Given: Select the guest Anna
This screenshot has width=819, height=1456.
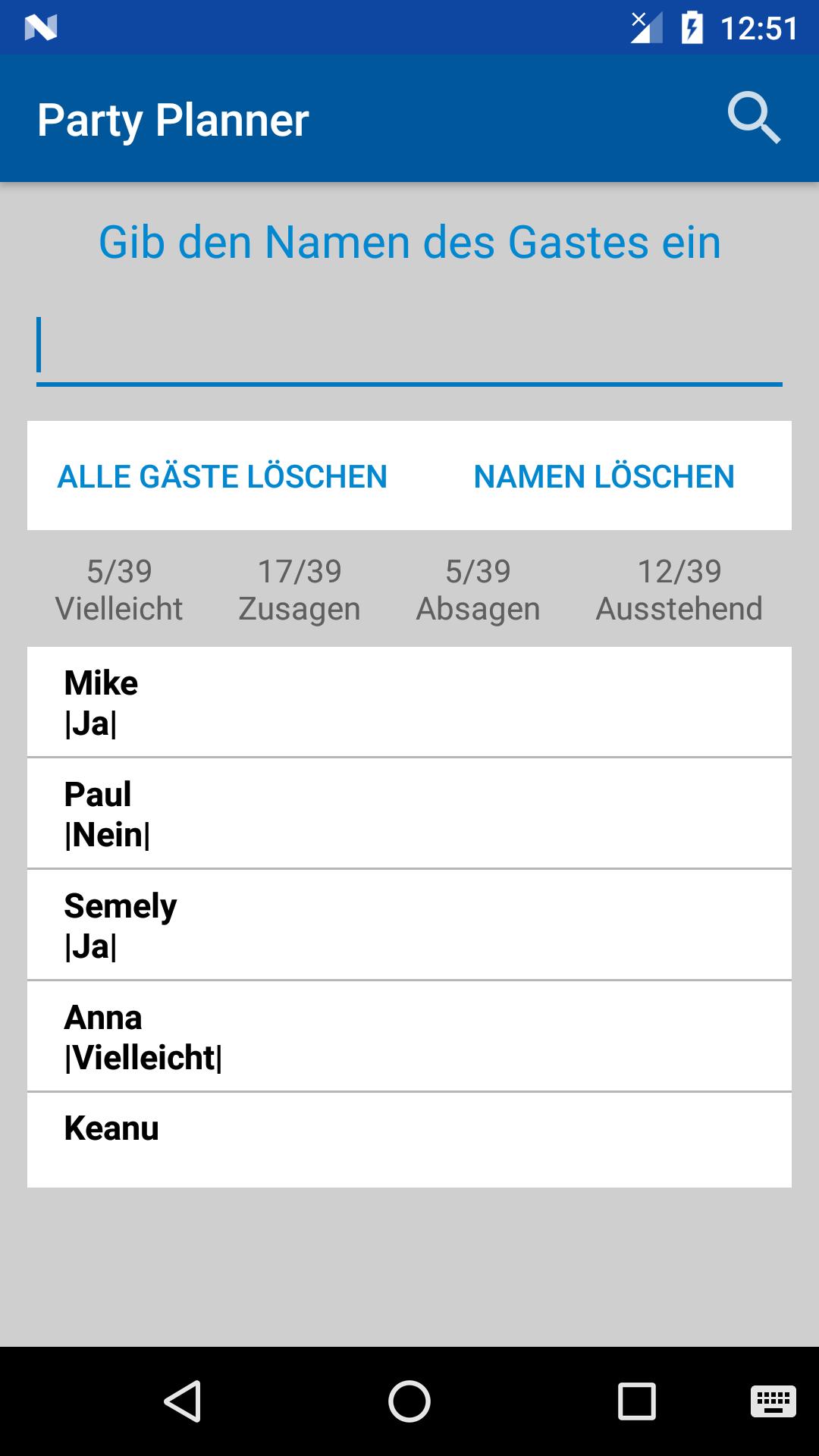Looking at the screenshot, I should pyautogui.click(x=409, y=1037).
